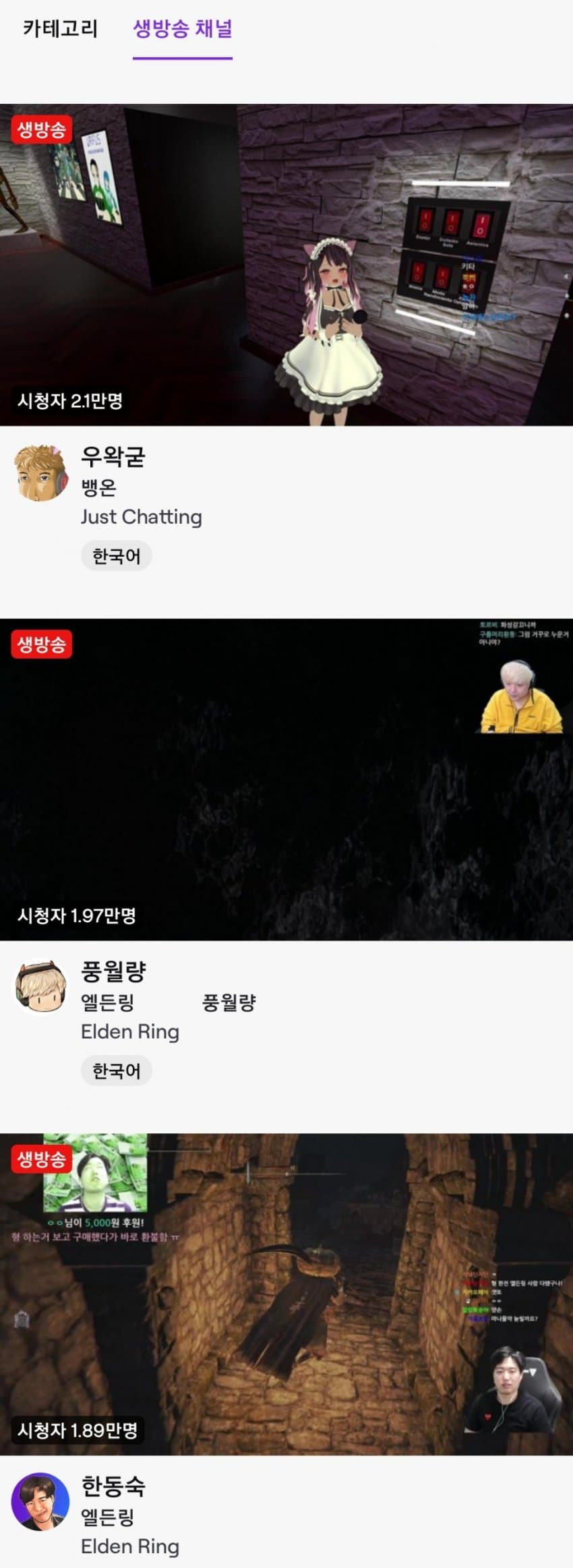
Task: Open 우왁굳's live stream thumbnail
Action: click(286, 264)
